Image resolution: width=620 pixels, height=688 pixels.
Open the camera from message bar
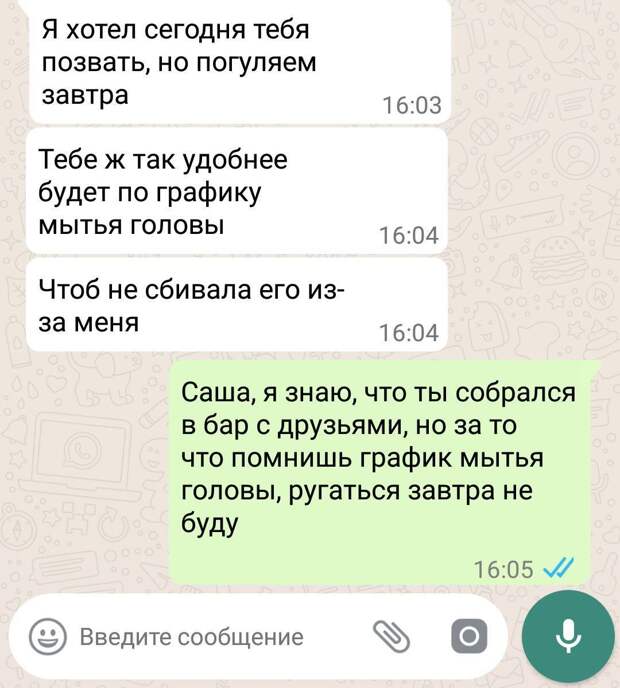pyautogui.click(x=467, y=636)
